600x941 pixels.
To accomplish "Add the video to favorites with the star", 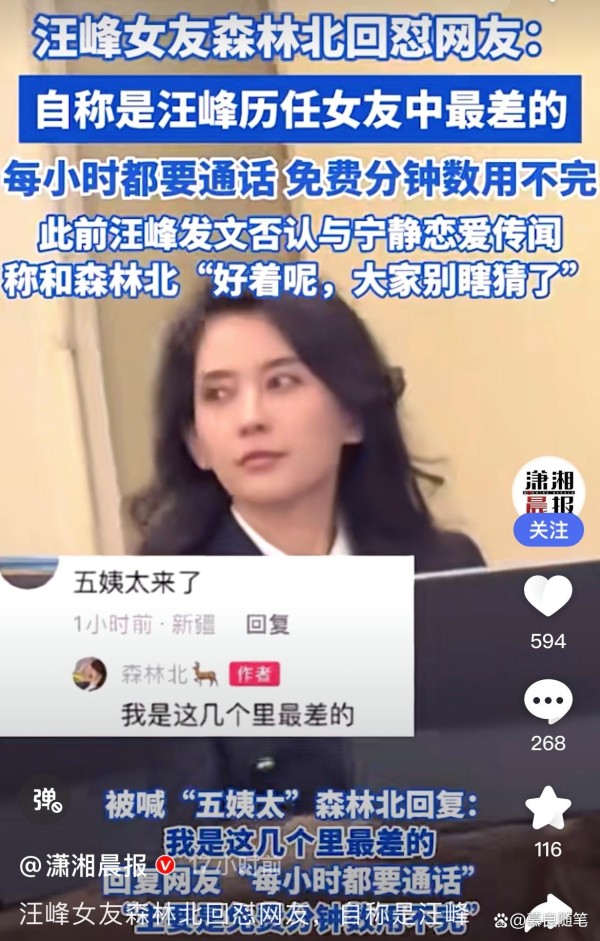I will coord(548,807).
